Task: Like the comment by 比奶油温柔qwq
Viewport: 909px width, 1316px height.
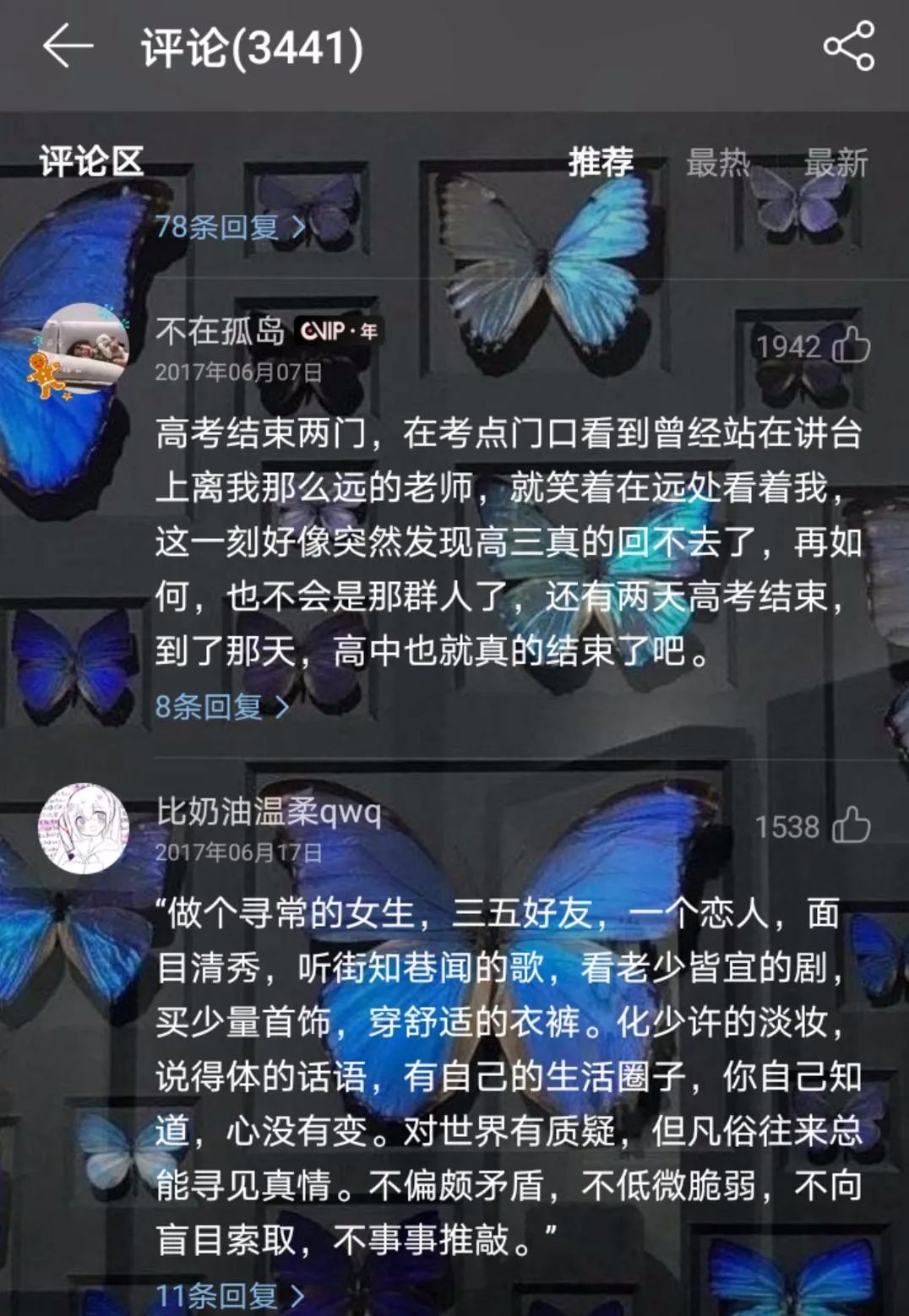Action: point(851,826)
